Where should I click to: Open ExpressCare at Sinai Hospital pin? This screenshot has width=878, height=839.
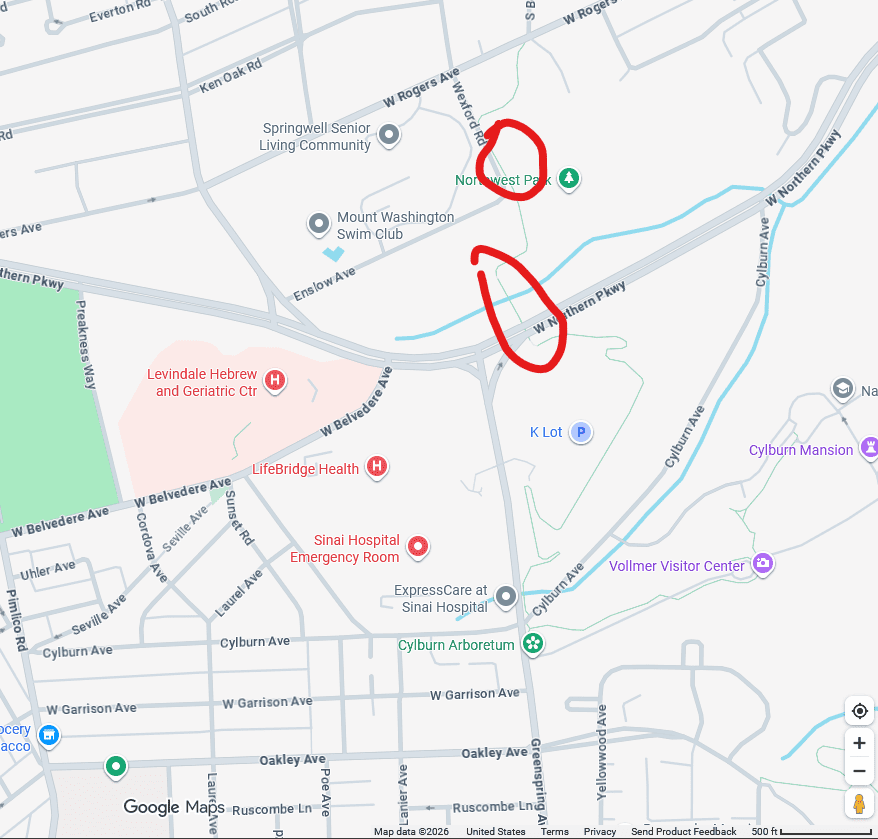506,597
